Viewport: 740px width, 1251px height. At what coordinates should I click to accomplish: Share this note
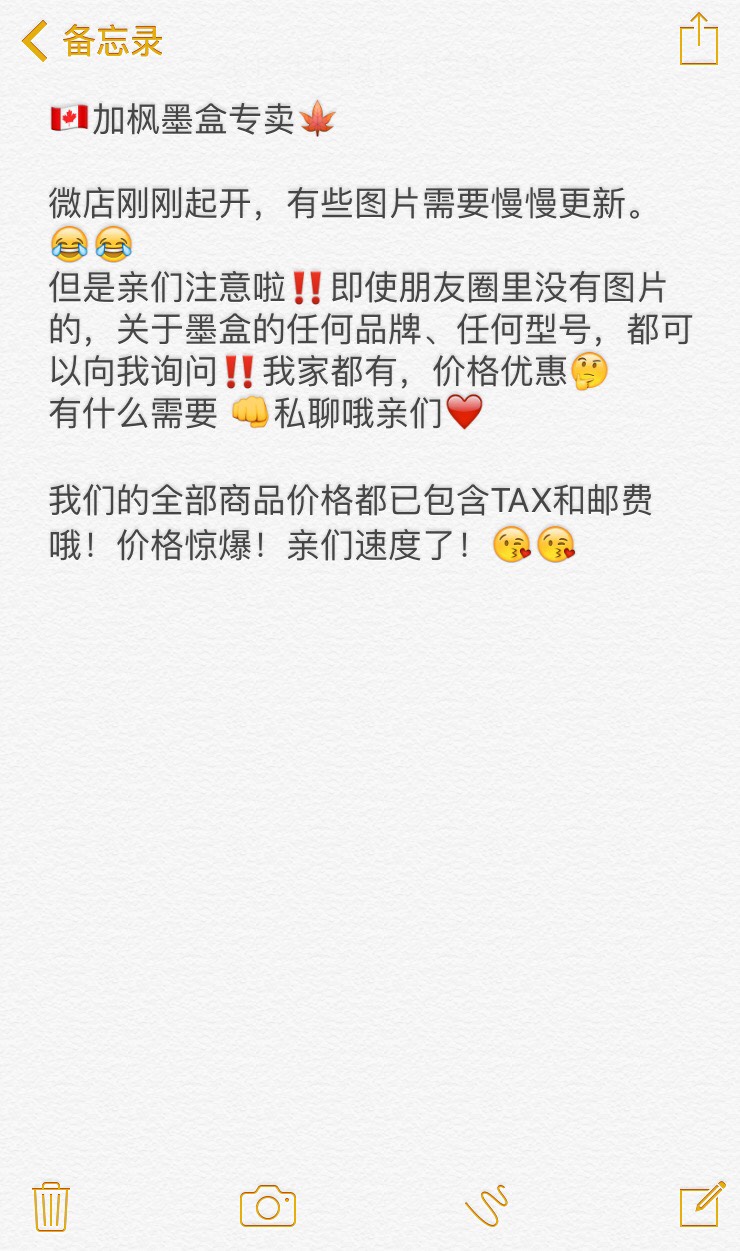click(698, 40)
